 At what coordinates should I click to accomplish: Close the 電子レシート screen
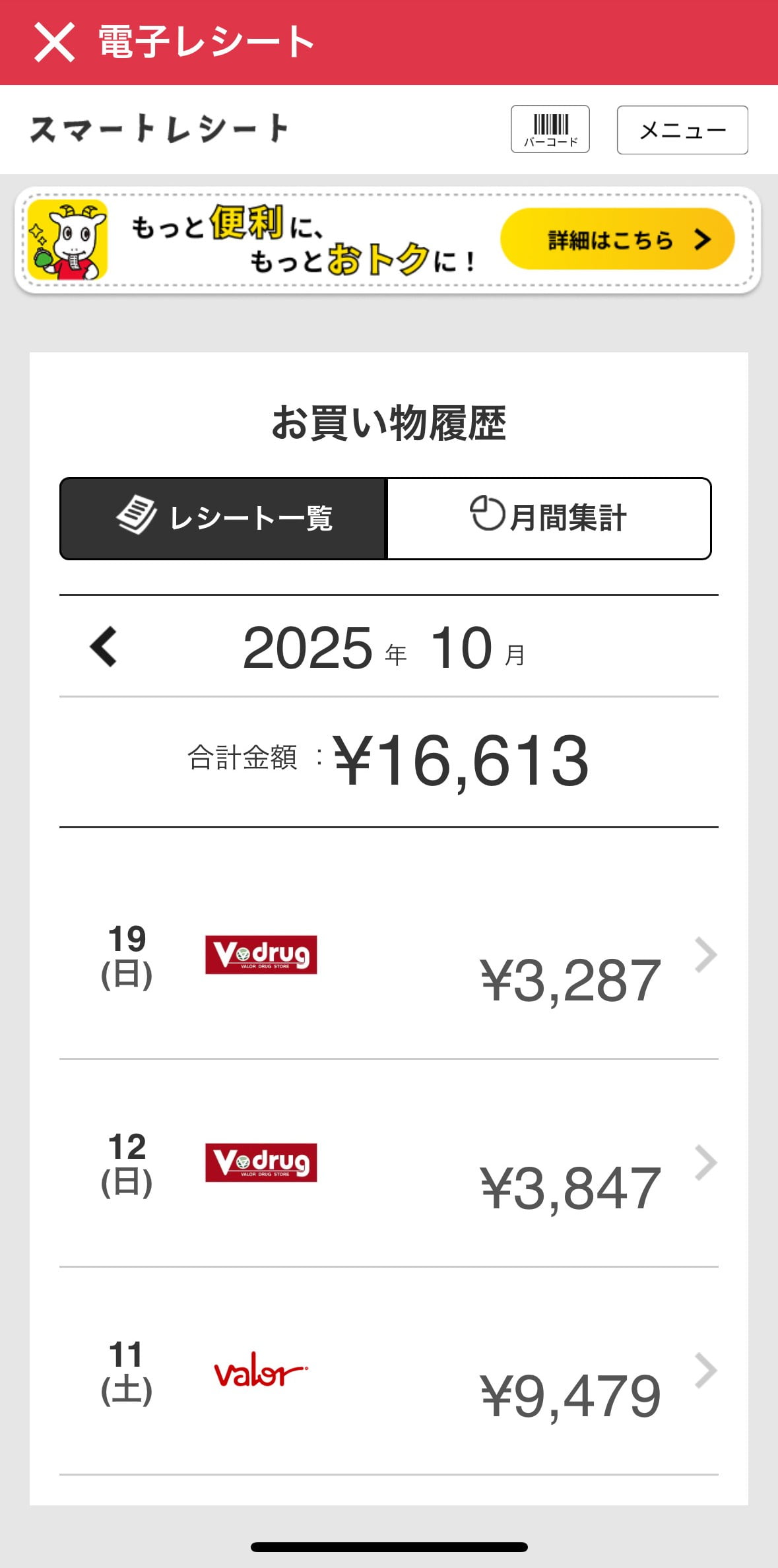54,42
